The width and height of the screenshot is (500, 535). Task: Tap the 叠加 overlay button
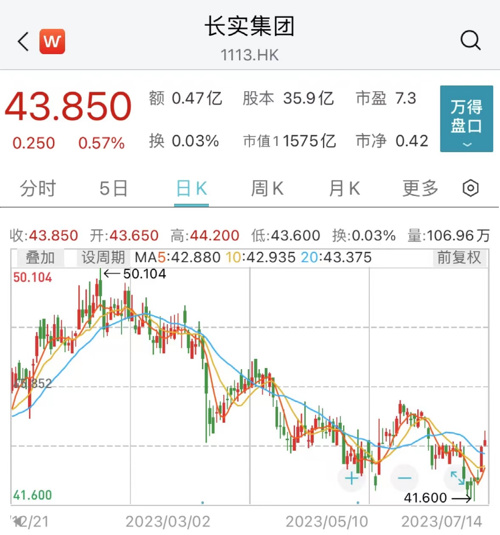(40, 258)
